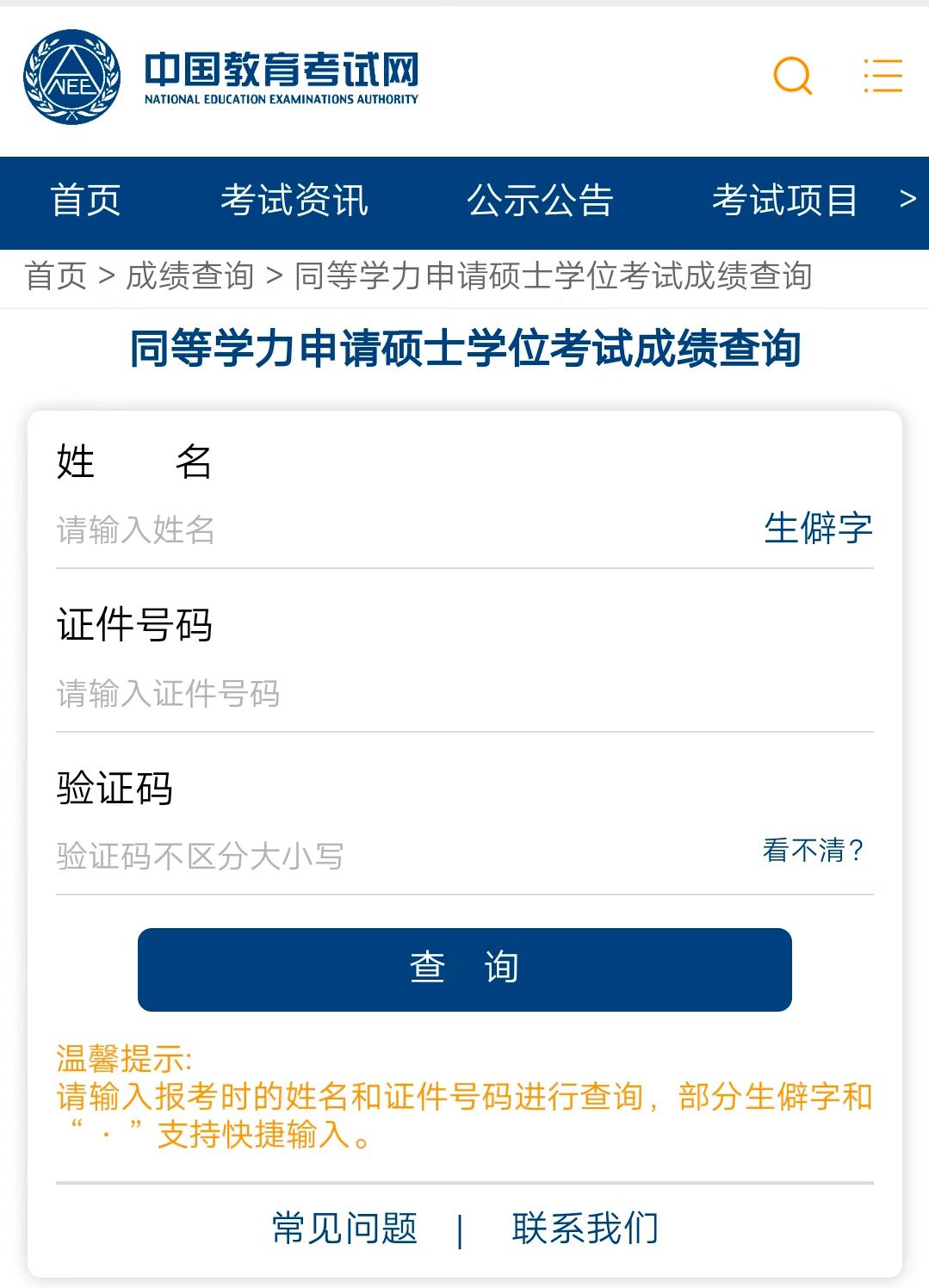The width and height of the screenshot is (929, 1288).
Task: Switch to the 考试资讯 tab
Action: [x=294, y=201]
